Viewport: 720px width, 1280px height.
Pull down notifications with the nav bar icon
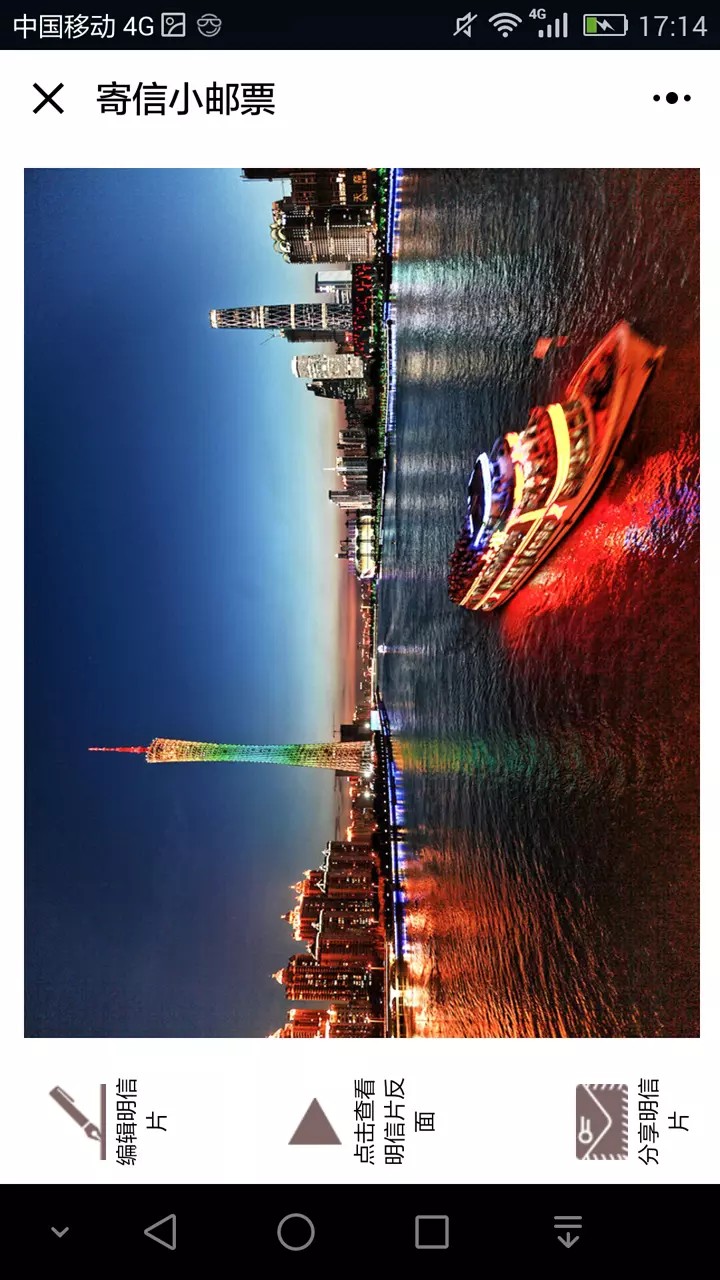coord(568,1232)
